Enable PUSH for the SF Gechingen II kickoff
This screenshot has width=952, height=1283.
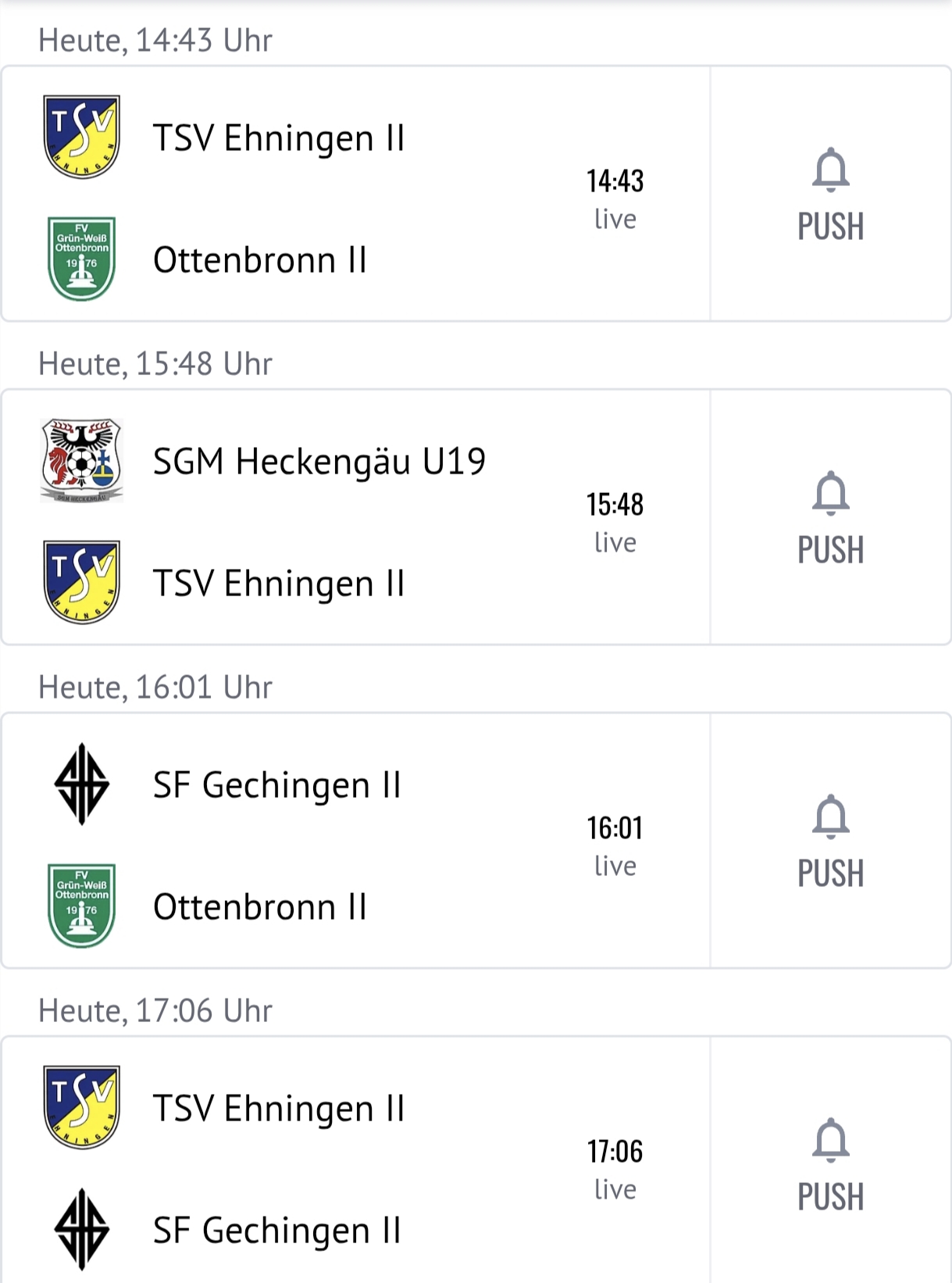829,873
